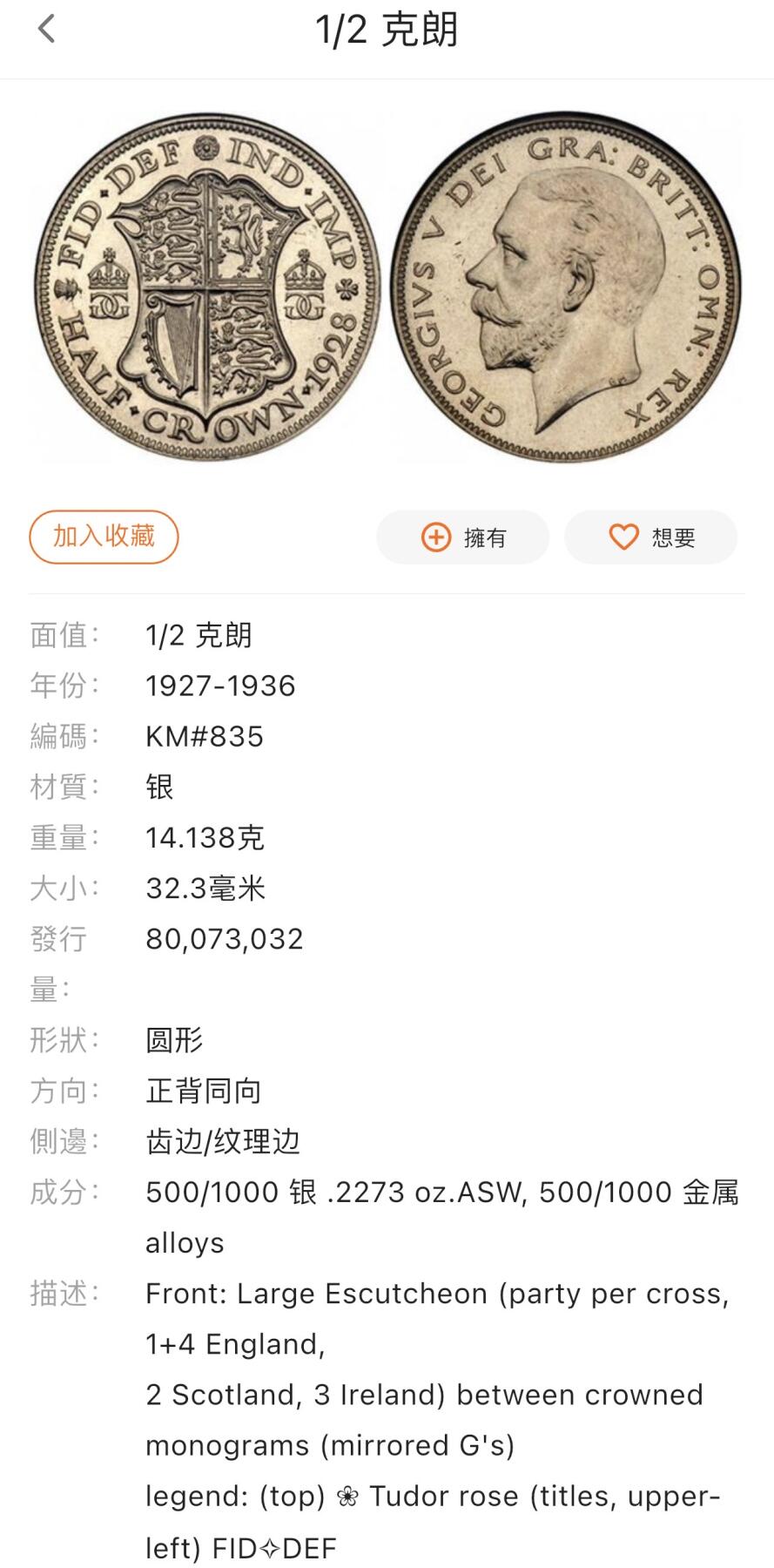The height and width of the screenshot is (1568, 774).
Task: Tap the size value 32.3毫米
Action: coord(206,889)
